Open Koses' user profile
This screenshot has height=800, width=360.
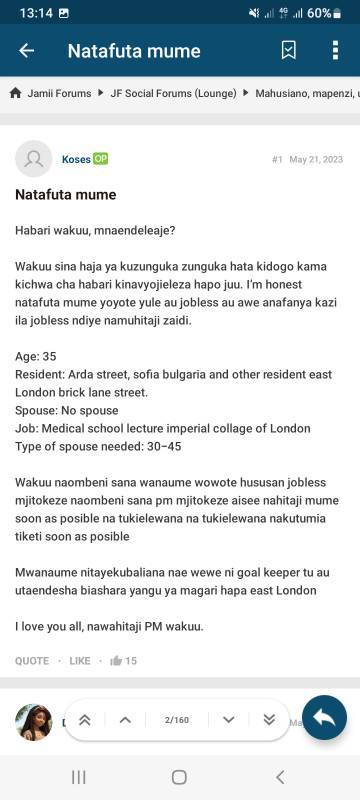[76, 159]
